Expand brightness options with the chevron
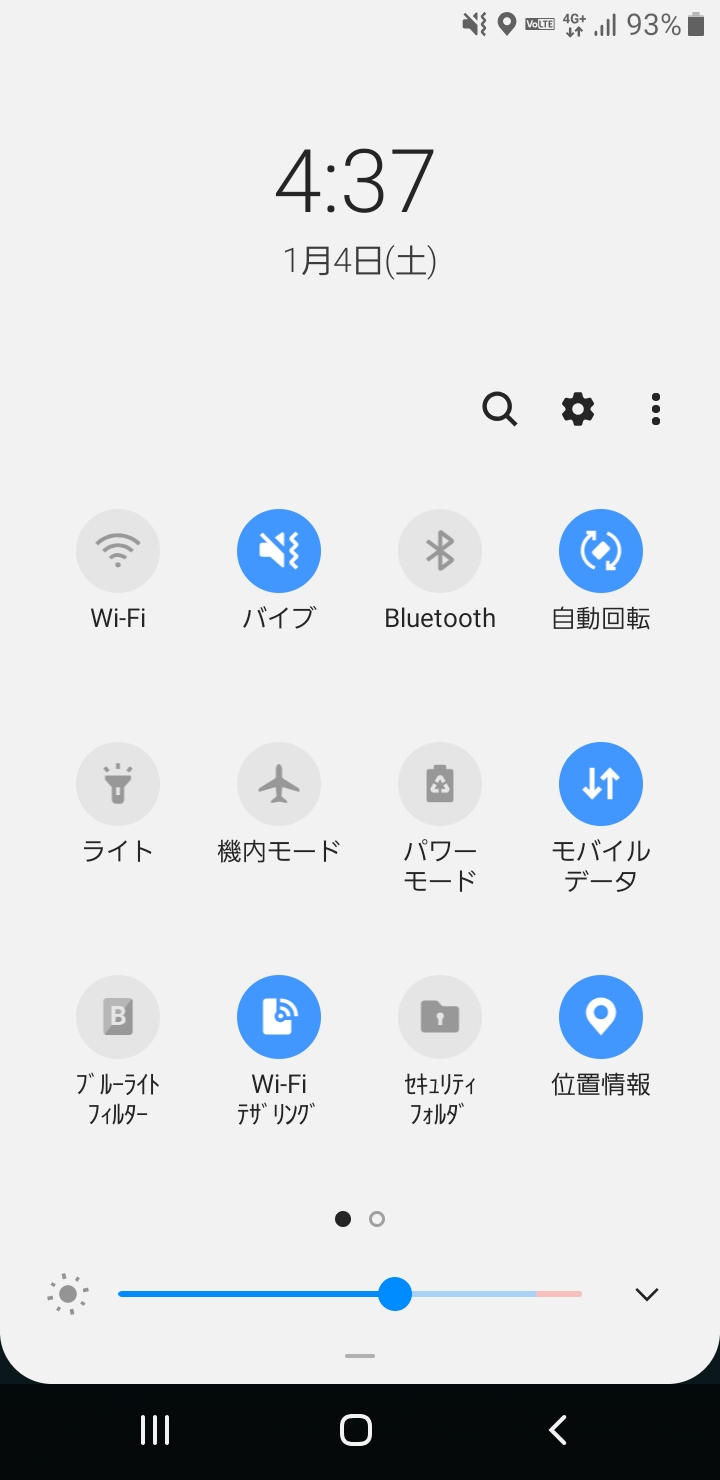This screenshot has height=1480, width=720. (647, 1294)
